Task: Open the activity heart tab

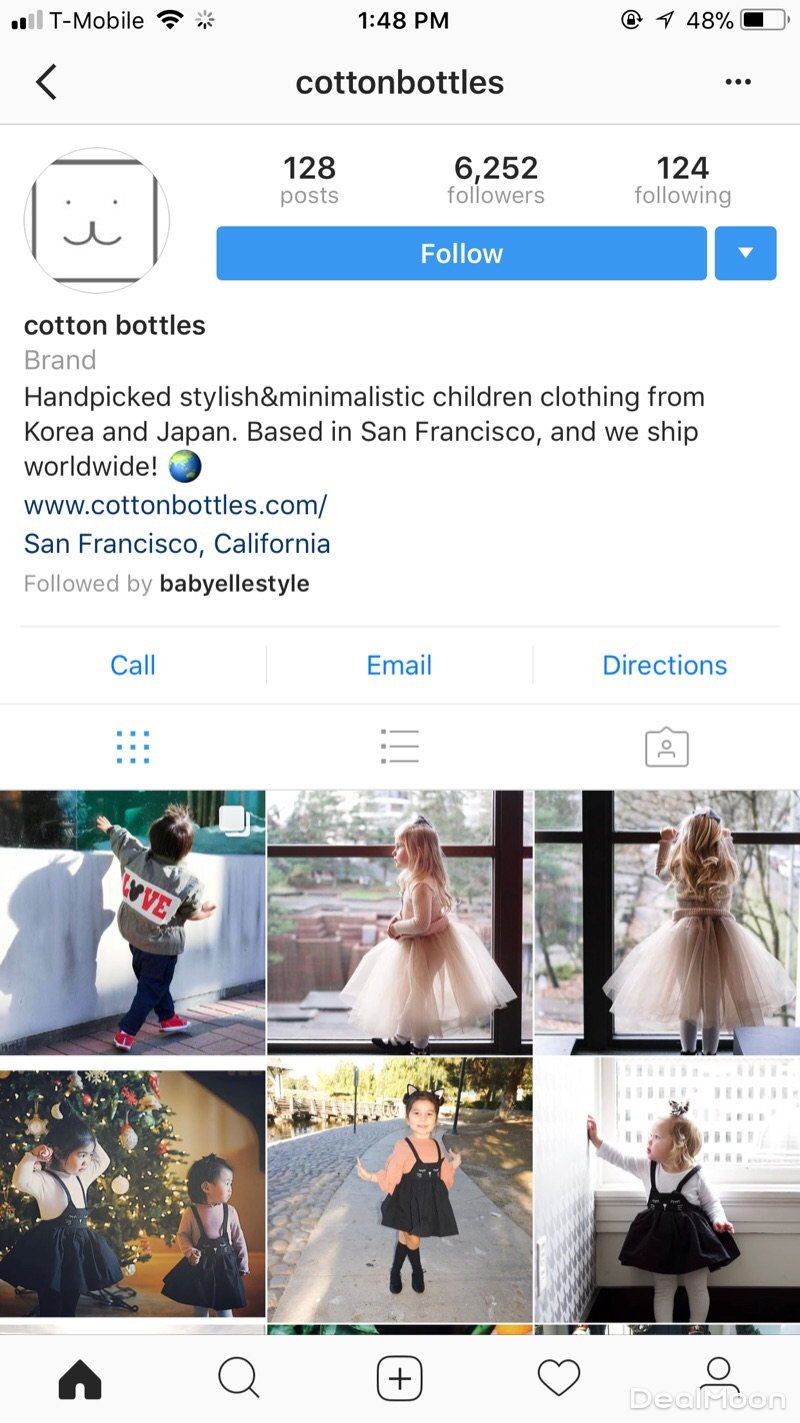Action: pyautogui.click(x=559, y=1379)
